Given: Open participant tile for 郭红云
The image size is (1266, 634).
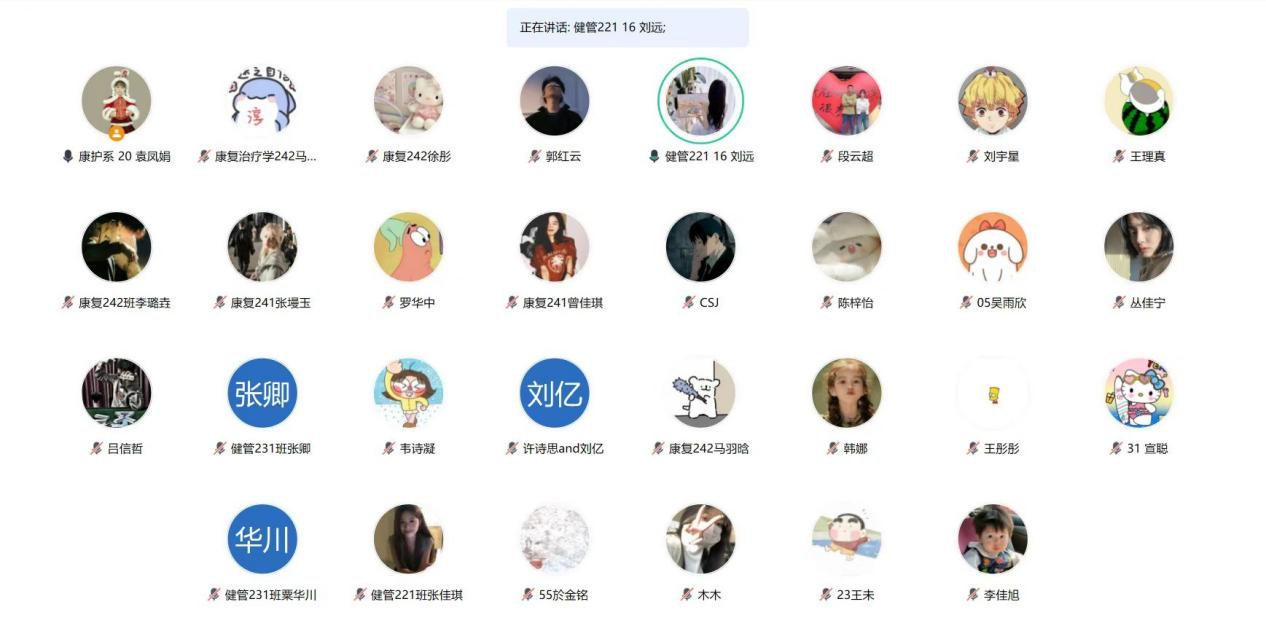Looking at the screenshot, I should point(554,101).
